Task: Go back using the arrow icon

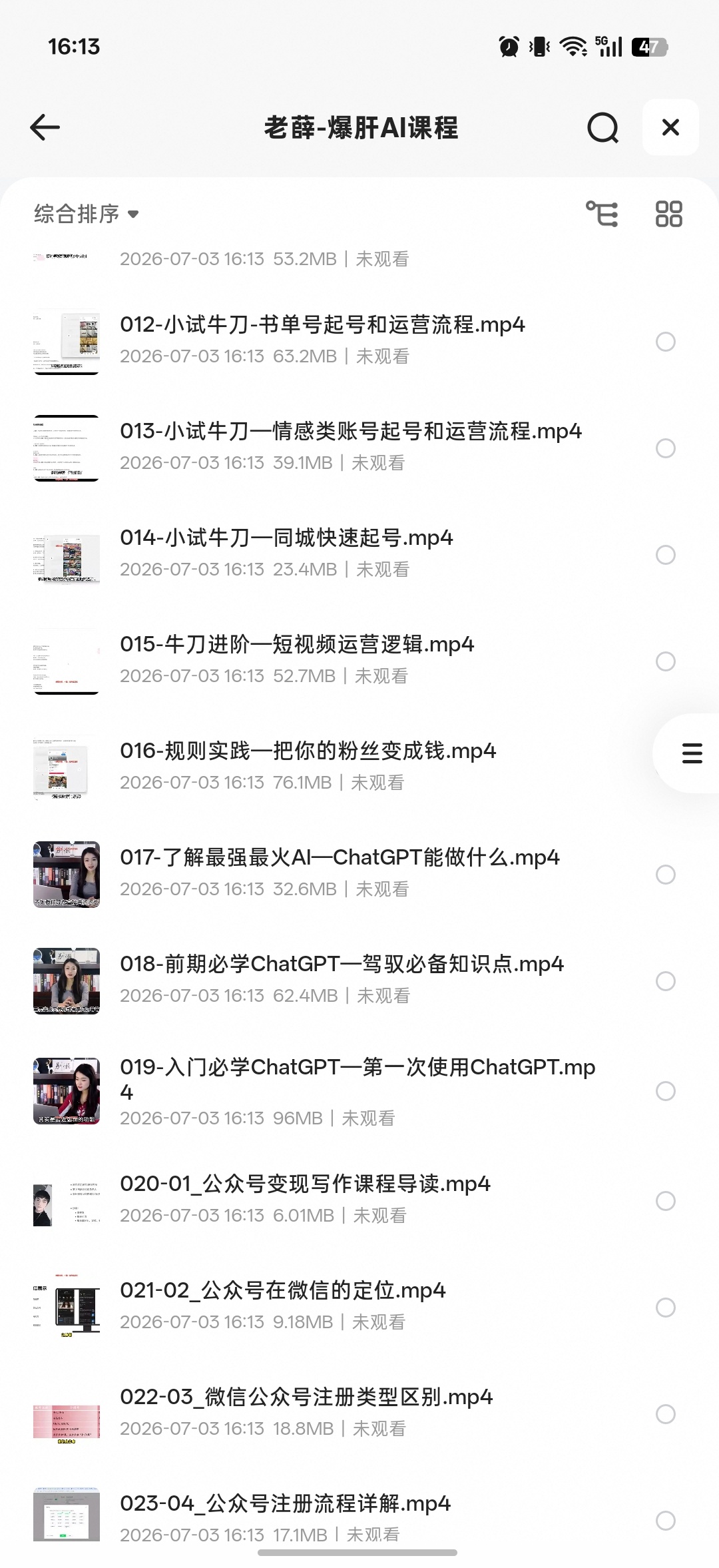Action: tap(45, 127)
